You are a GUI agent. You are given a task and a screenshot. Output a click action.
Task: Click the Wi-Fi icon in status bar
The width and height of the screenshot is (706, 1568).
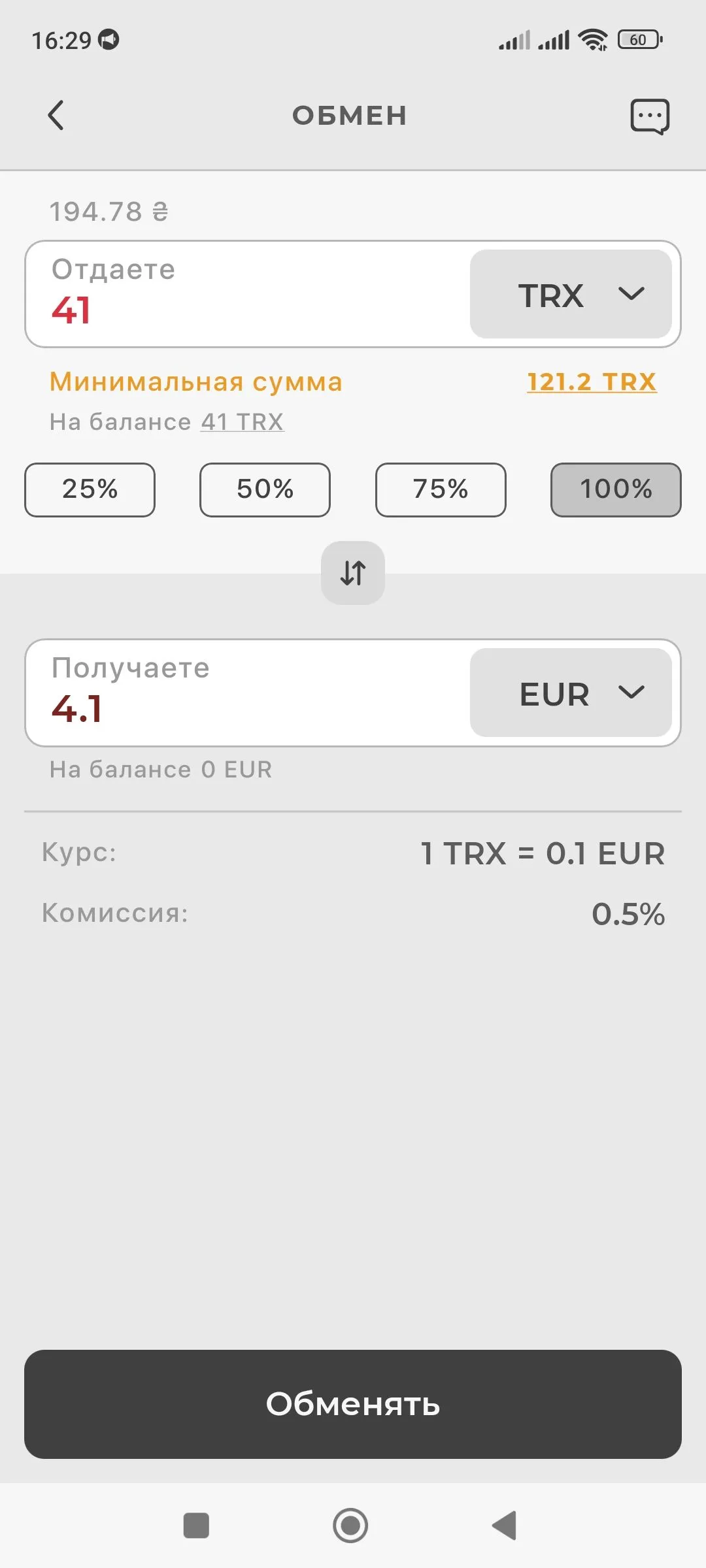592,39
